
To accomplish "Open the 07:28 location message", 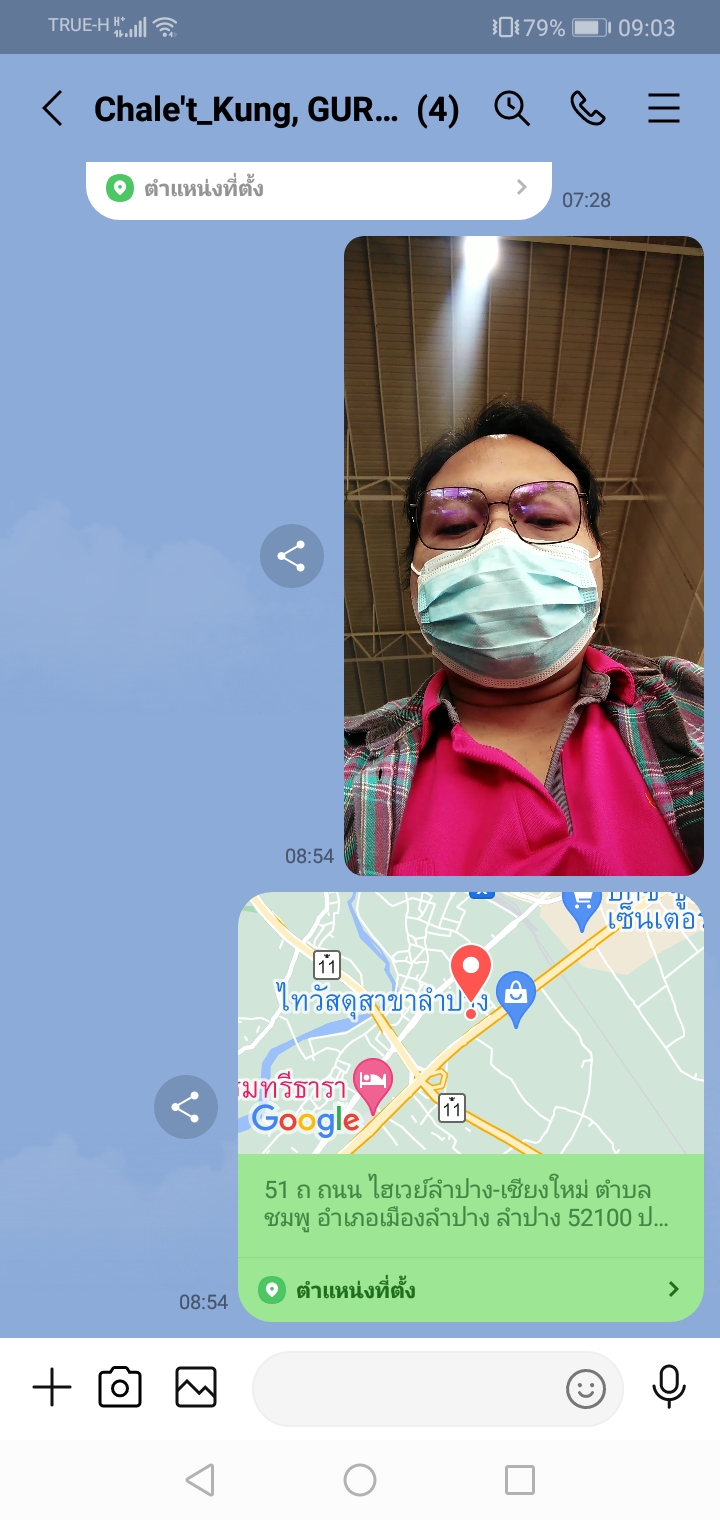I will 320,188.
